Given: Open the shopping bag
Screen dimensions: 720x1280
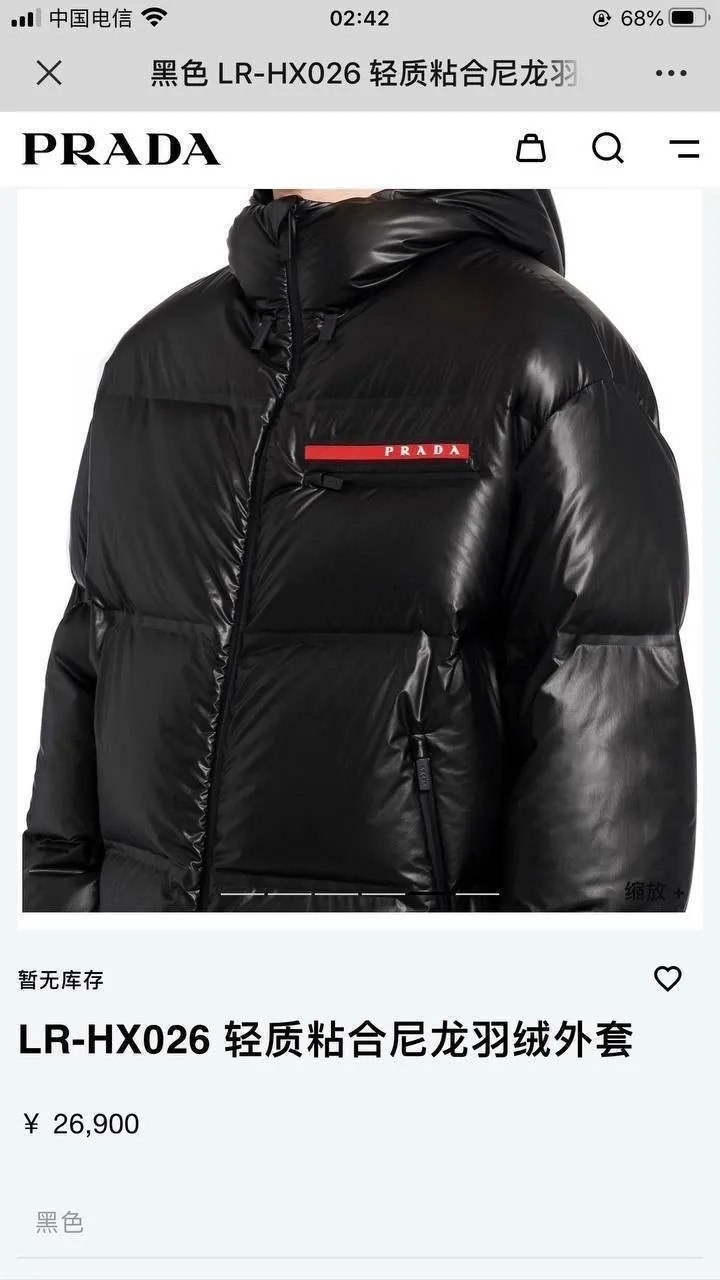Looking at the screenshot, I should (531, 149).
